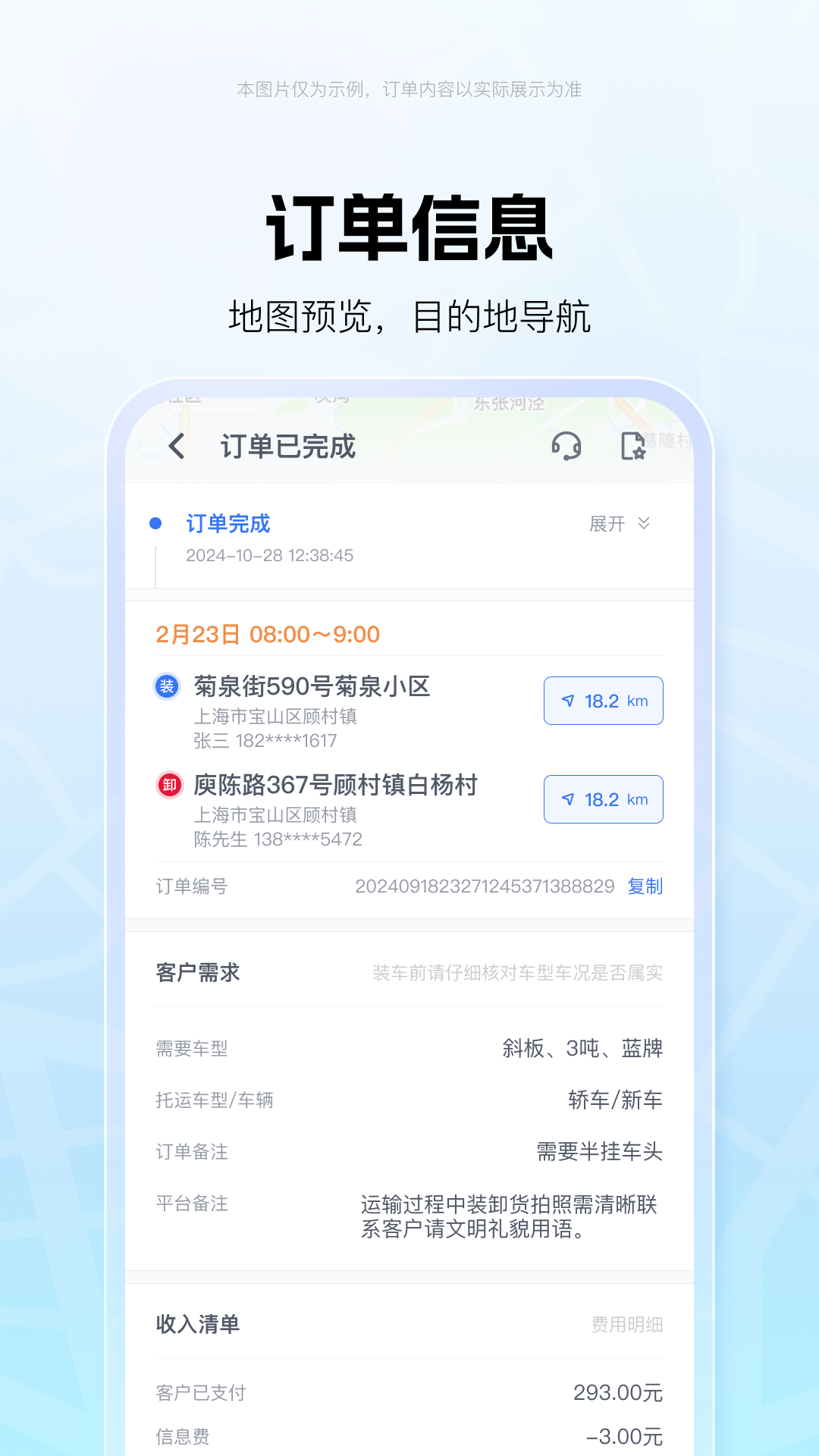Click the double-chevron next to 展开
The height and width of the screenshot is (1456, 819).
(x=645, y=523)
